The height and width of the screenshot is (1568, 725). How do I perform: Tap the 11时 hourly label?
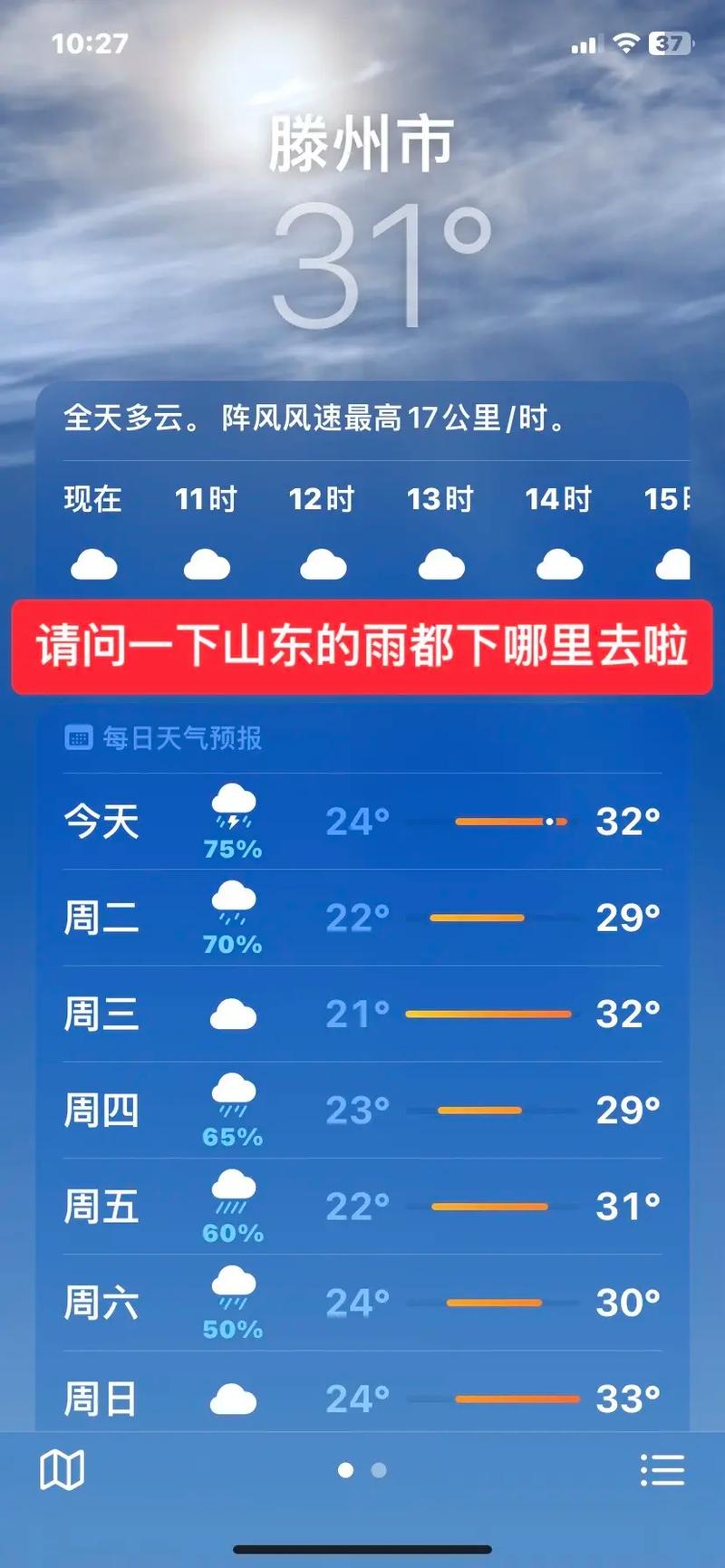coord(204,499)
